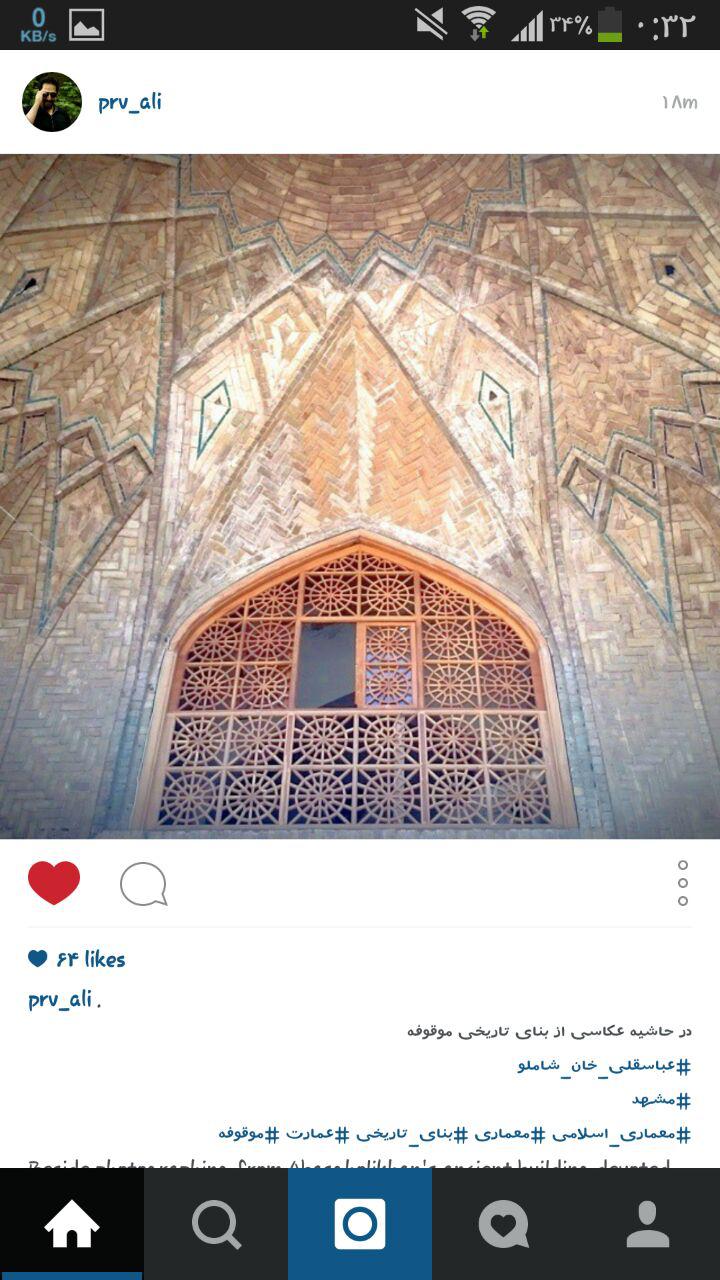Open prv_ali's profile picture
Viewport: 720px width, 1280px height.
52,102
